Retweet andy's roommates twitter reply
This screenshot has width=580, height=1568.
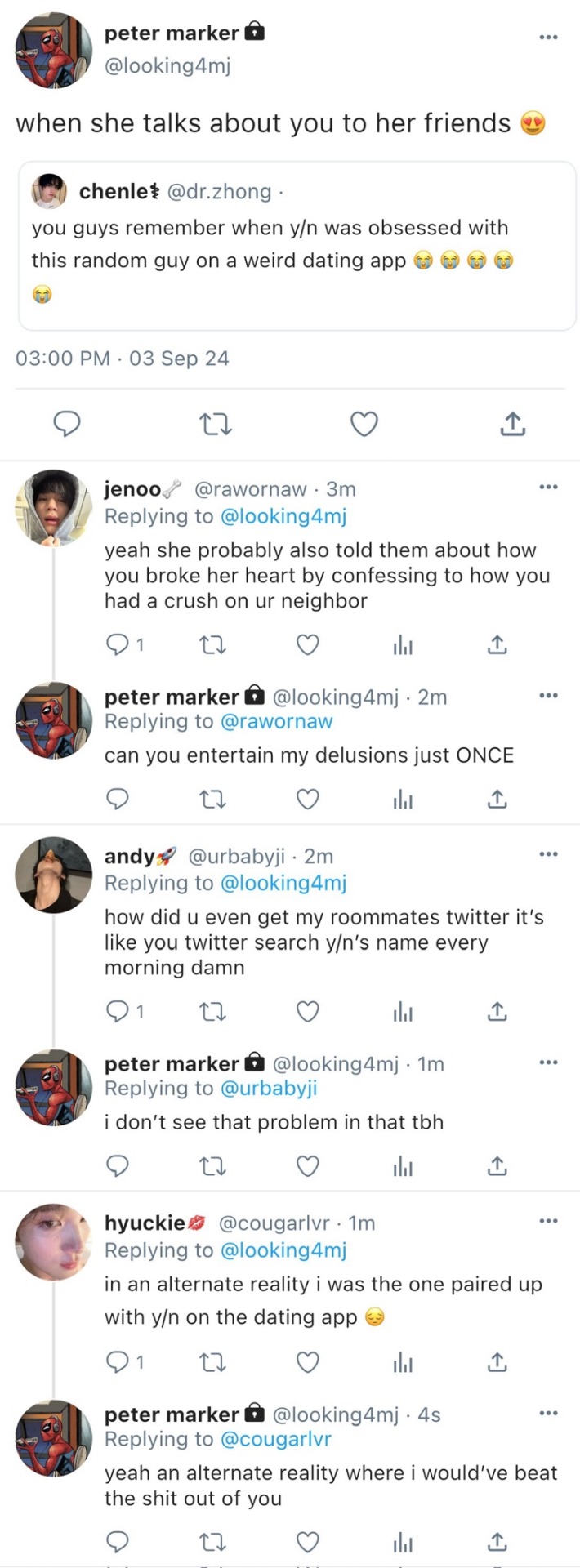pyautogui.click(x=213, y=1012)
